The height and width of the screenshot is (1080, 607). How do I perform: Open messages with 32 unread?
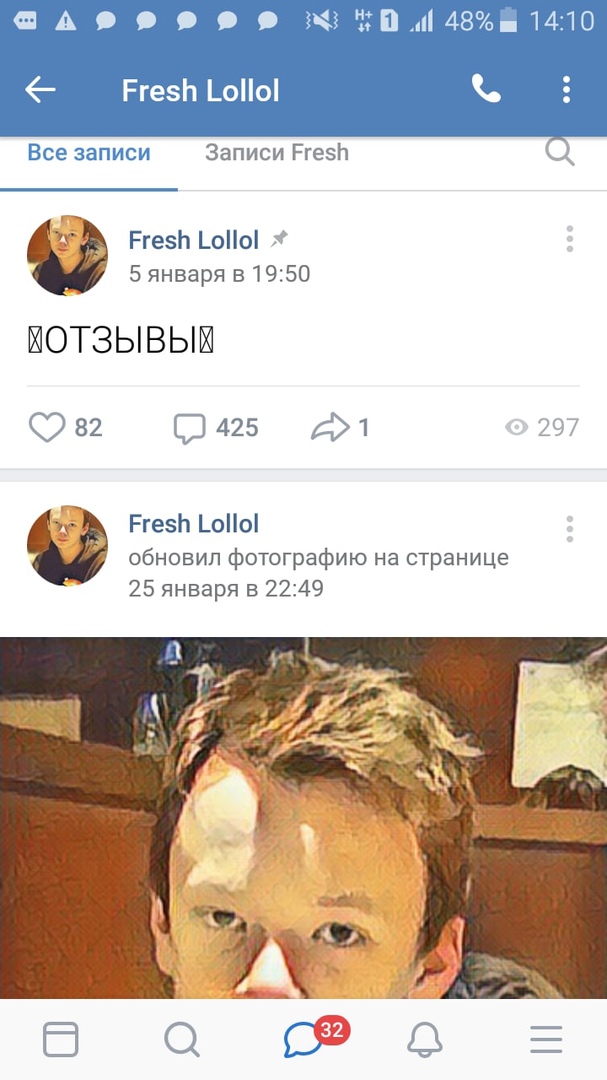(303, 1040)
